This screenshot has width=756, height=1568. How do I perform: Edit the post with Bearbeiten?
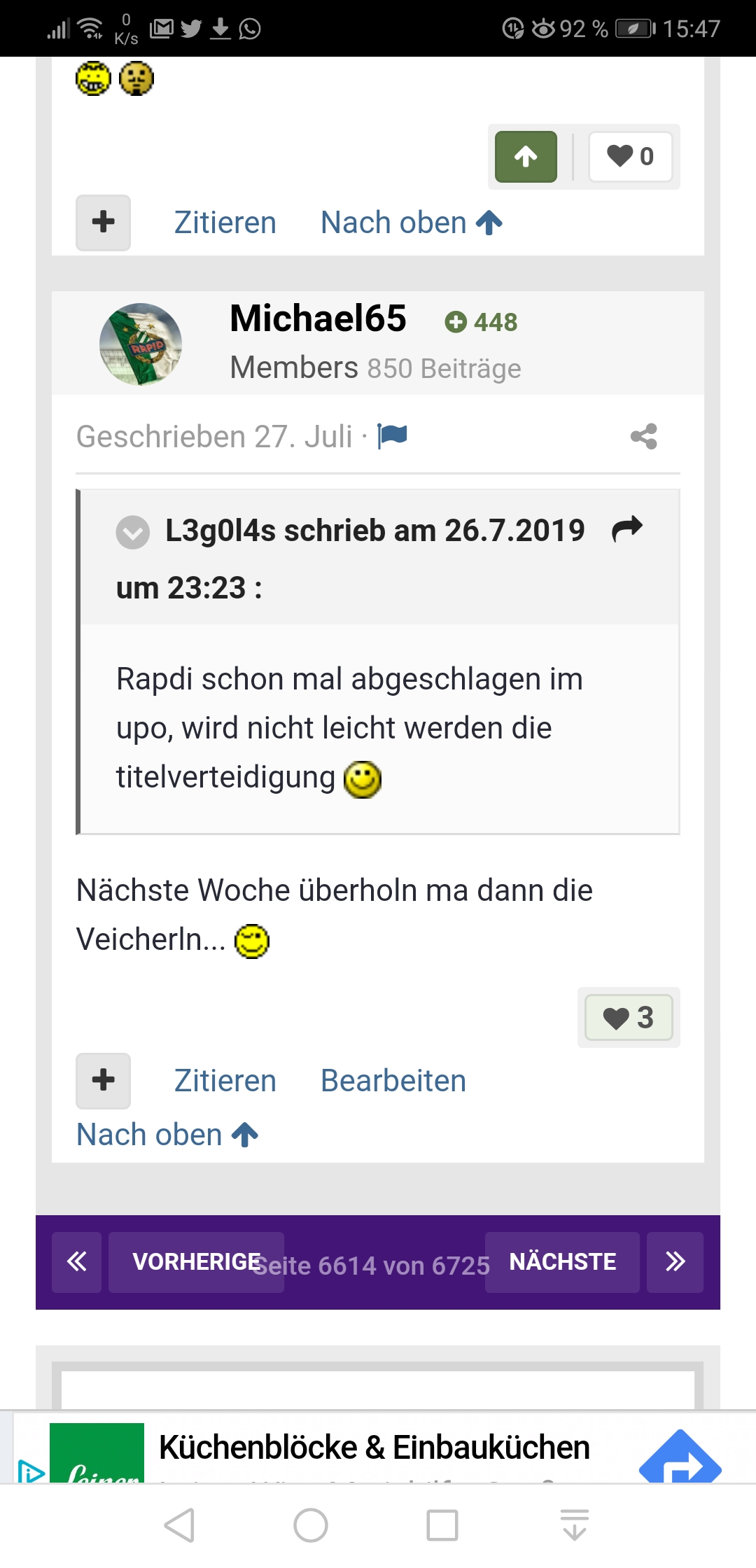393,1081
